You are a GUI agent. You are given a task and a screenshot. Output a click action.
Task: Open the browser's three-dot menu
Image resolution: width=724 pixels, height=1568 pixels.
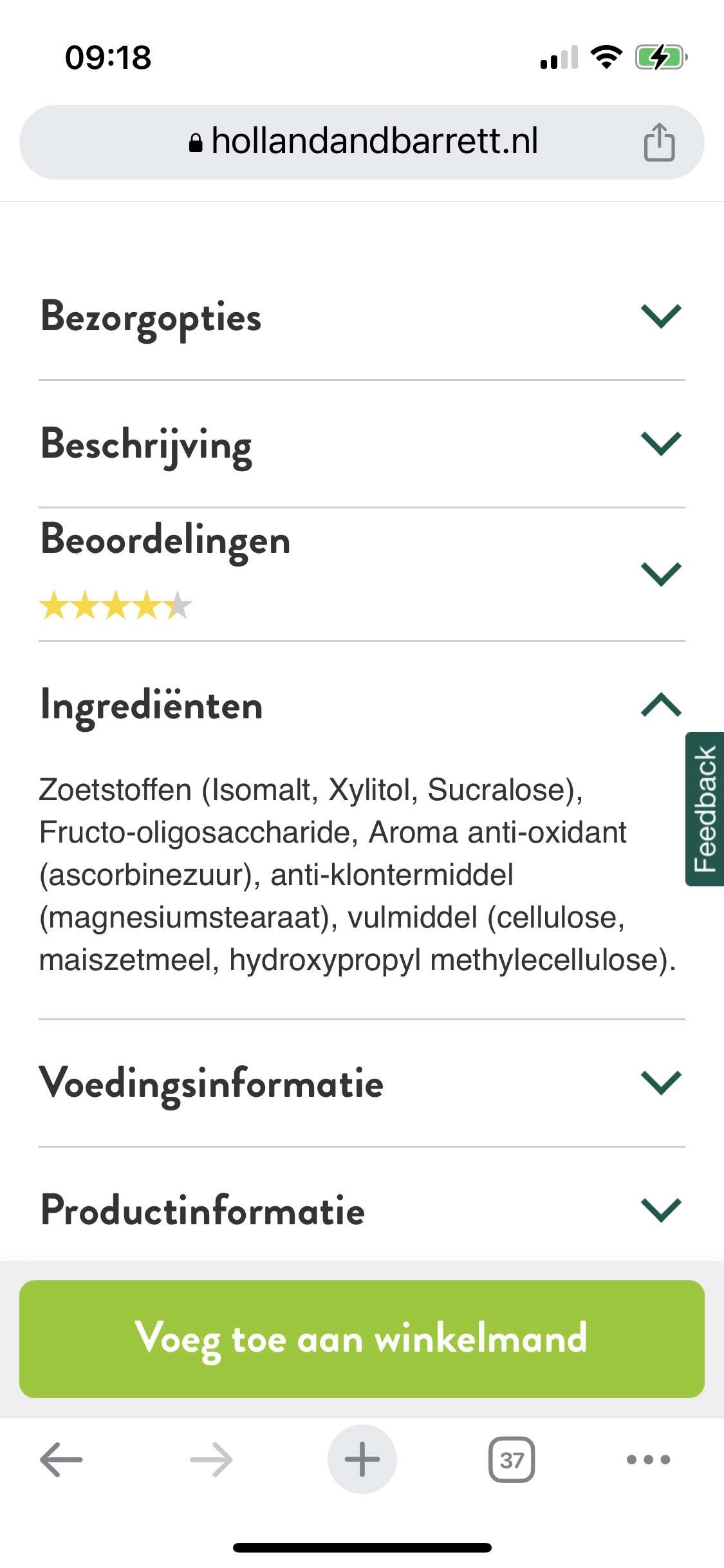click(x=649, y=1459)
